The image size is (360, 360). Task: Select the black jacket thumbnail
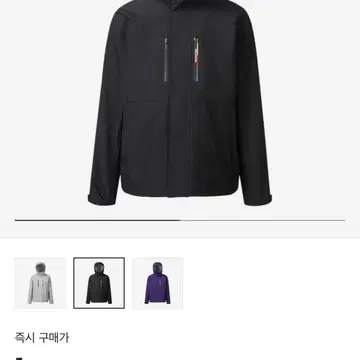pos(99,283)
